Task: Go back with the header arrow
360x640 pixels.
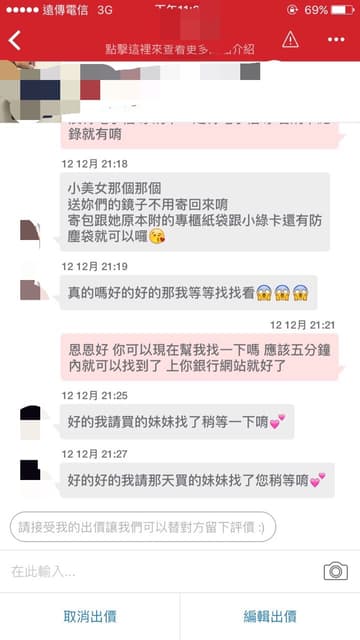Action: [x=15, y=40]
